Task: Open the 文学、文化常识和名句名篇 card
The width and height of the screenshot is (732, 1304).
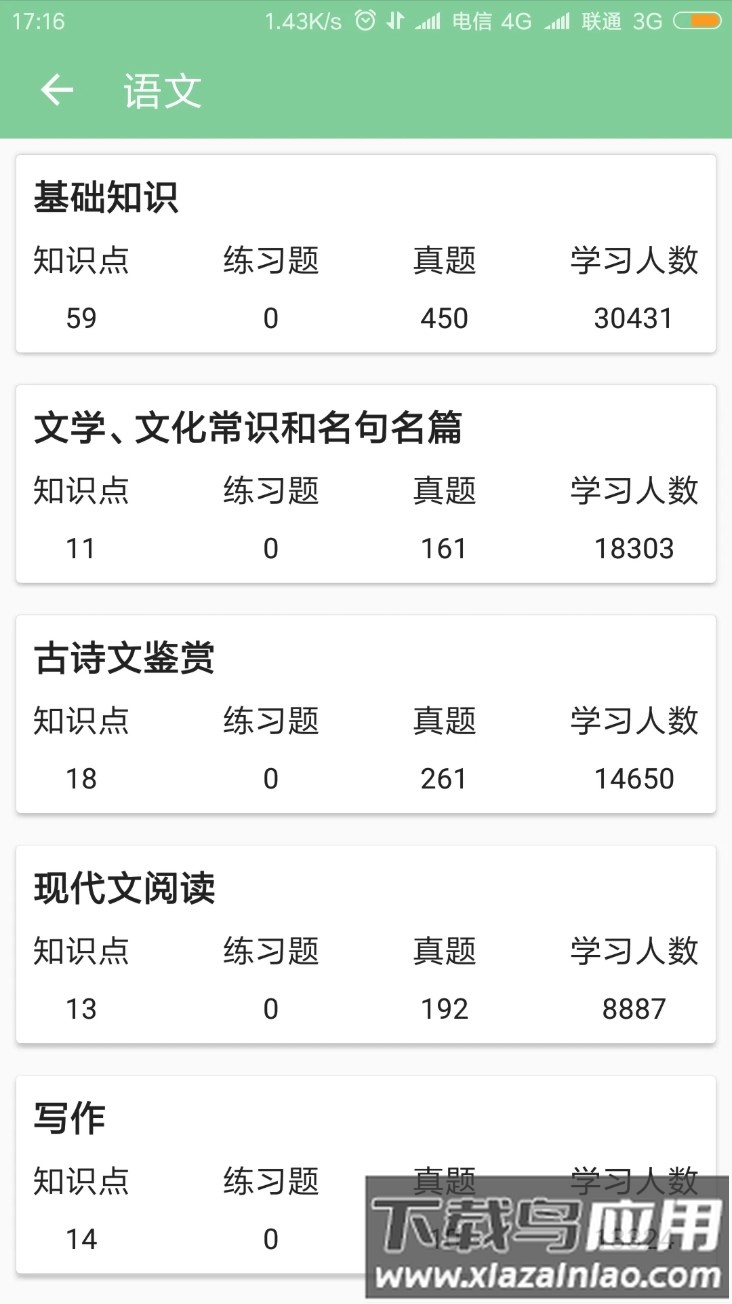Action: pyautogui.click(x=366, y=480)
